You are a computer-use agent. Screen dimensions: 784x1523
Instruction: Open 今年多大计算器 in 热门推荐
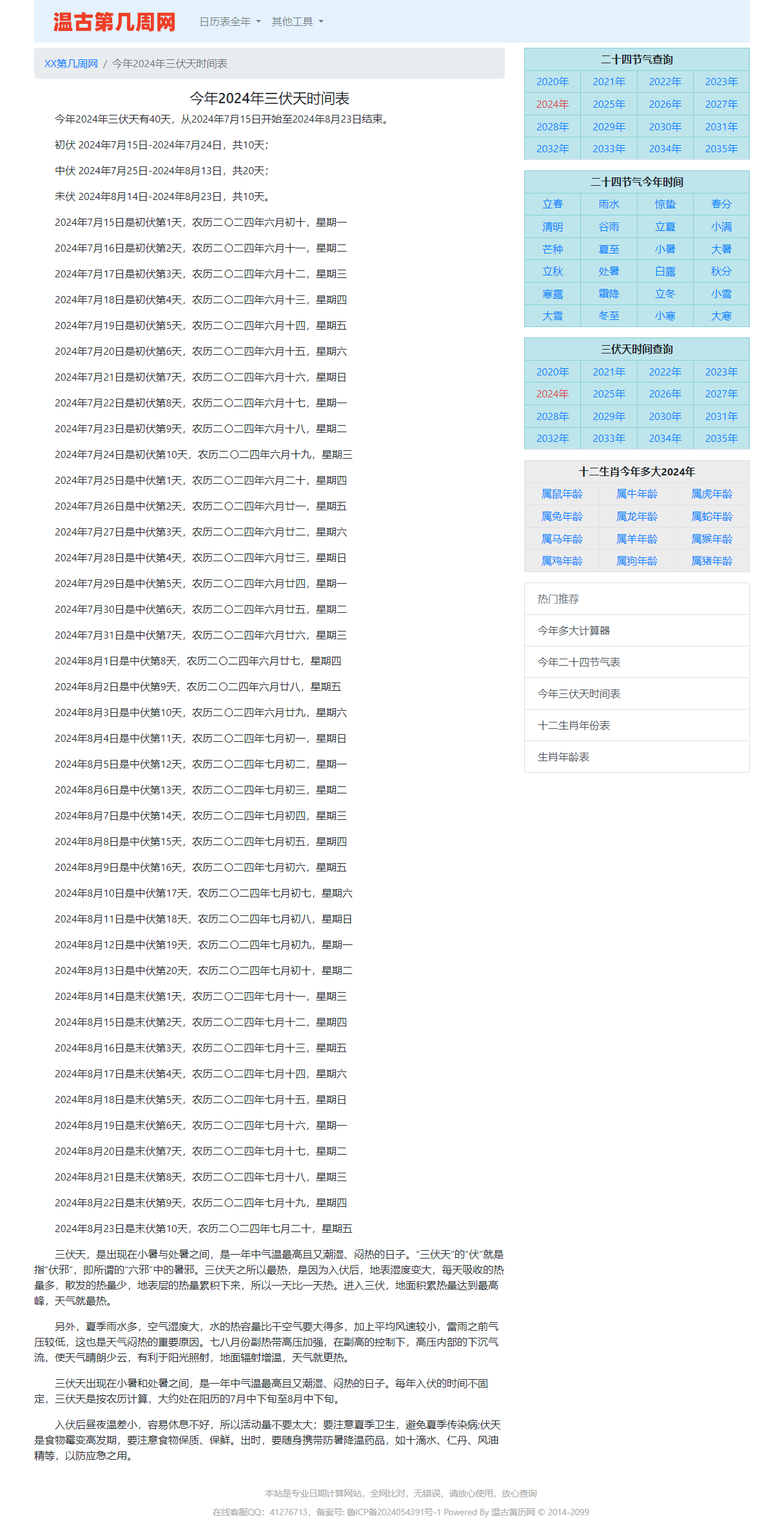573,630
